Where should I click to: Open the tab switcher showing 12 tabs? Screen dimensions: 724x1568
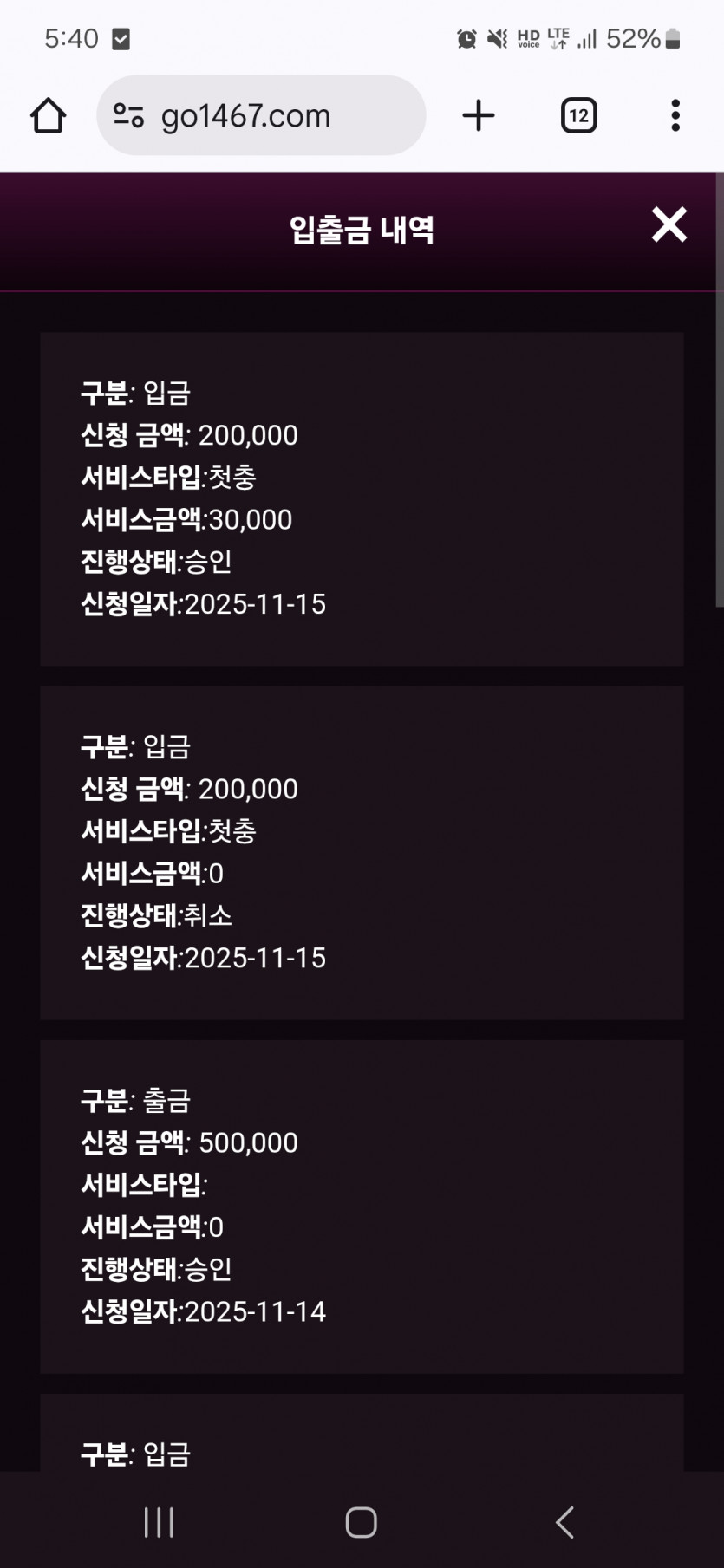(x=578, y=115)
